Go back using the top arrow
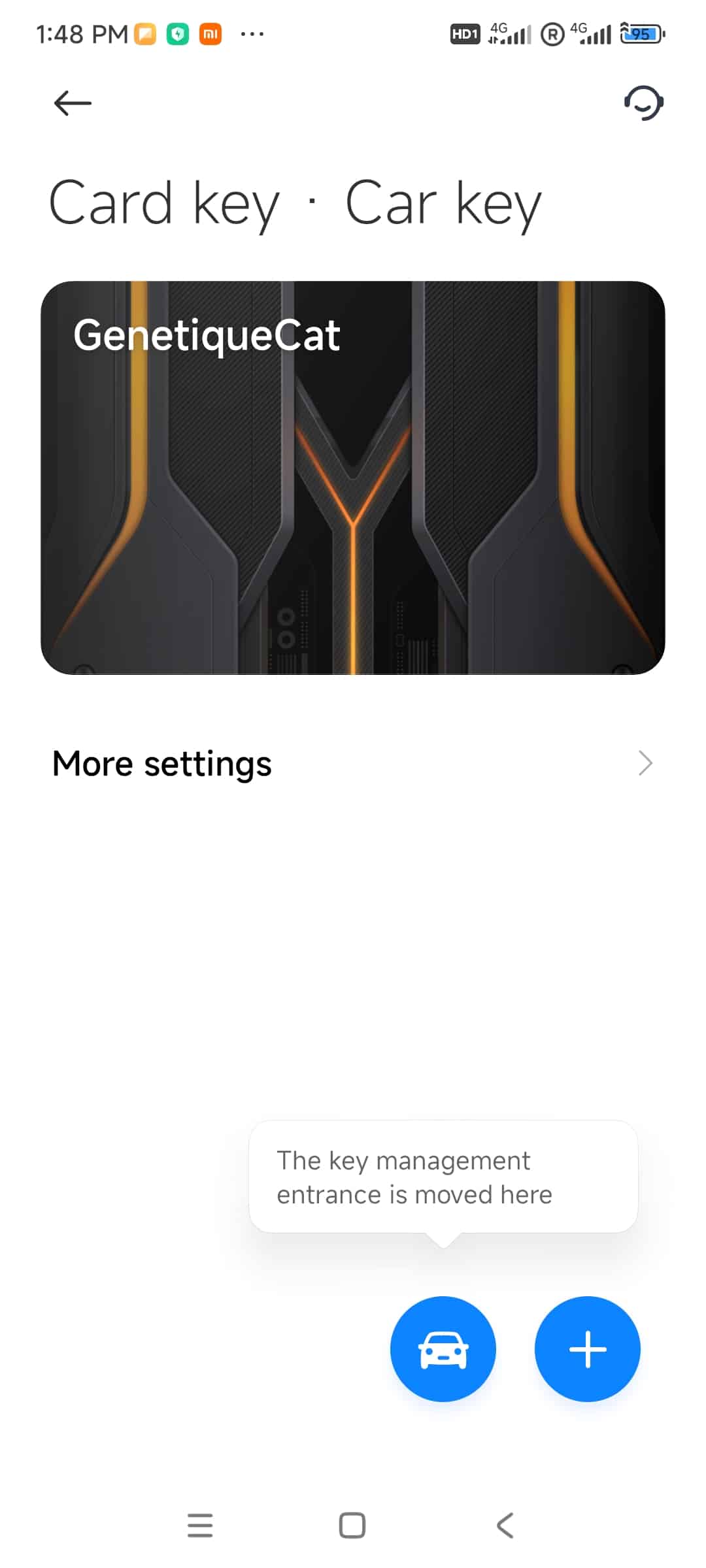This screenshot has height=1568, width=706. (x=73, y=103)
